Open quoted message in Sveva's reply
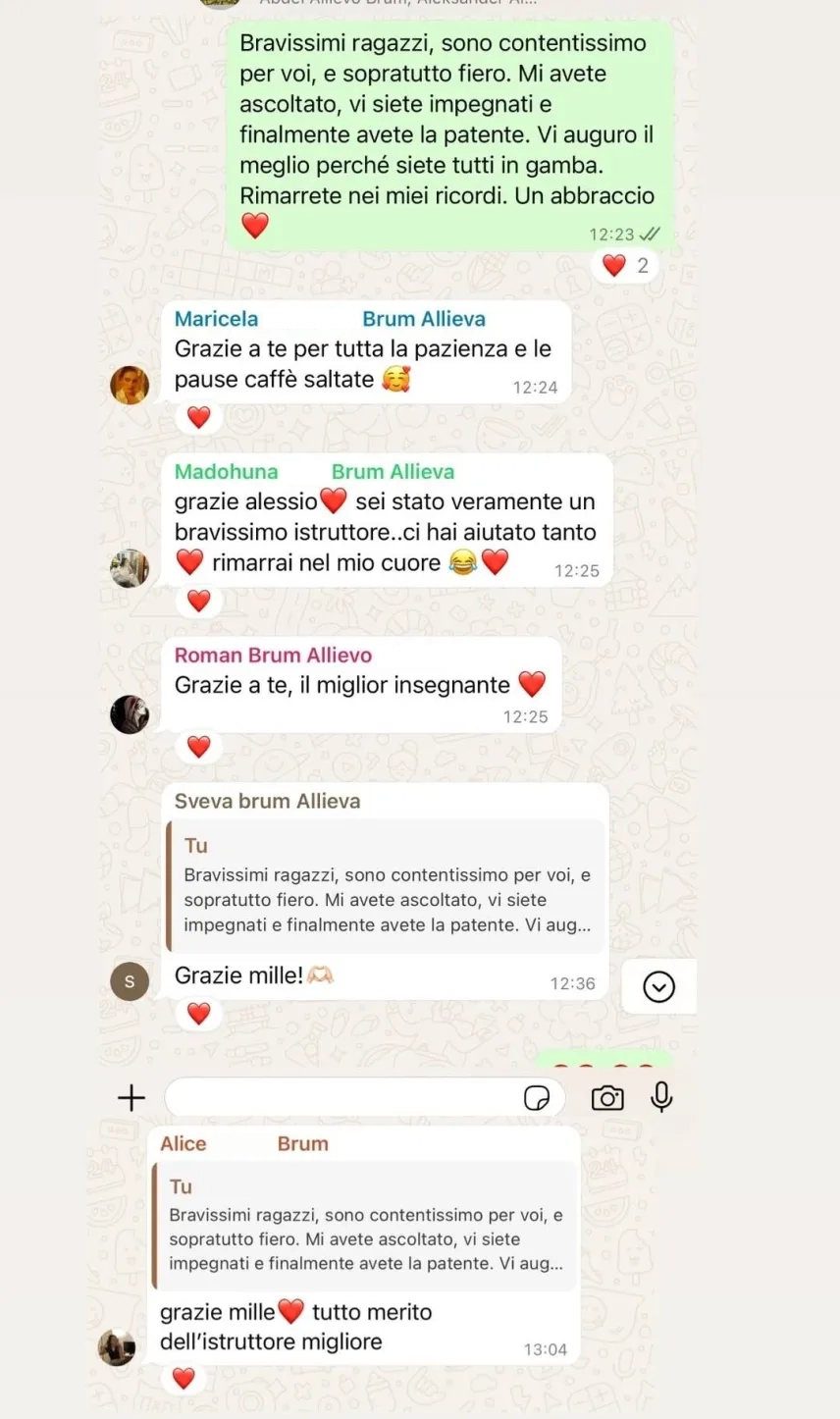Screen dimensions: 840x1419 pos(387,886)
